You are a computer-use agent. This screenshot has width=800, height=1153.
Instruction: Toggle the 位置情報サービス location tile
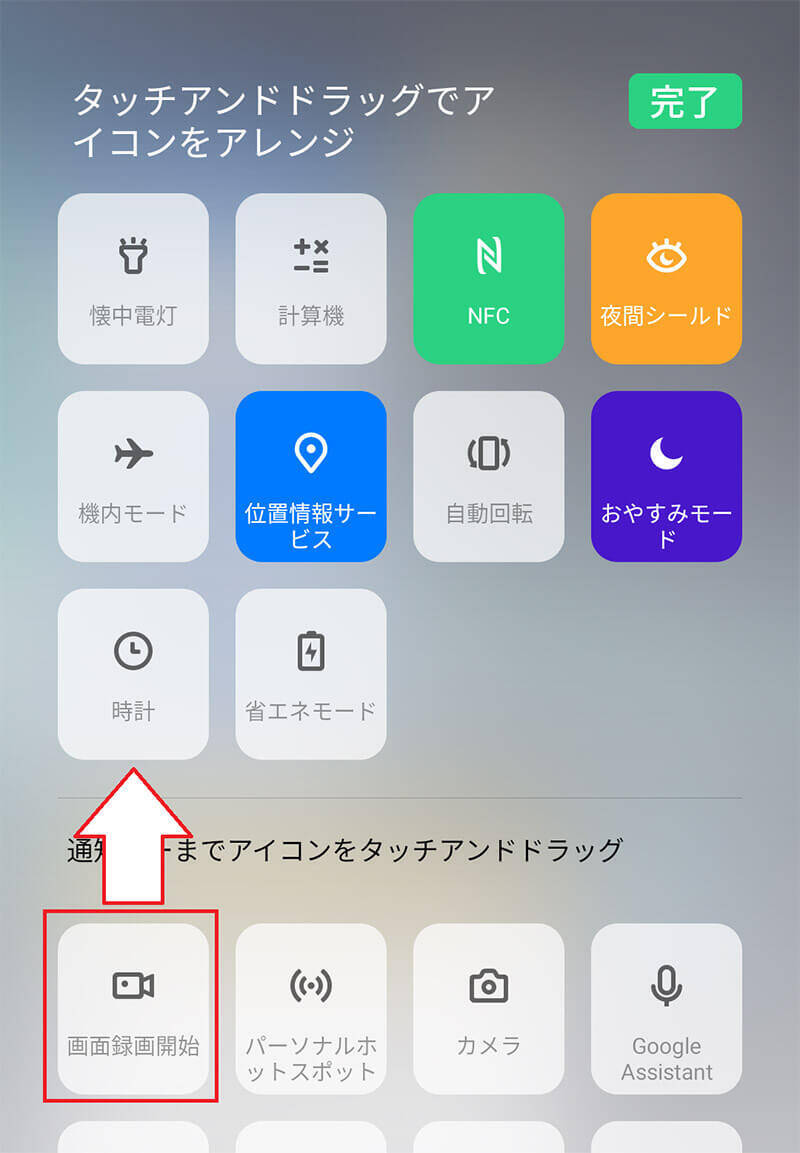click(311, 476)
